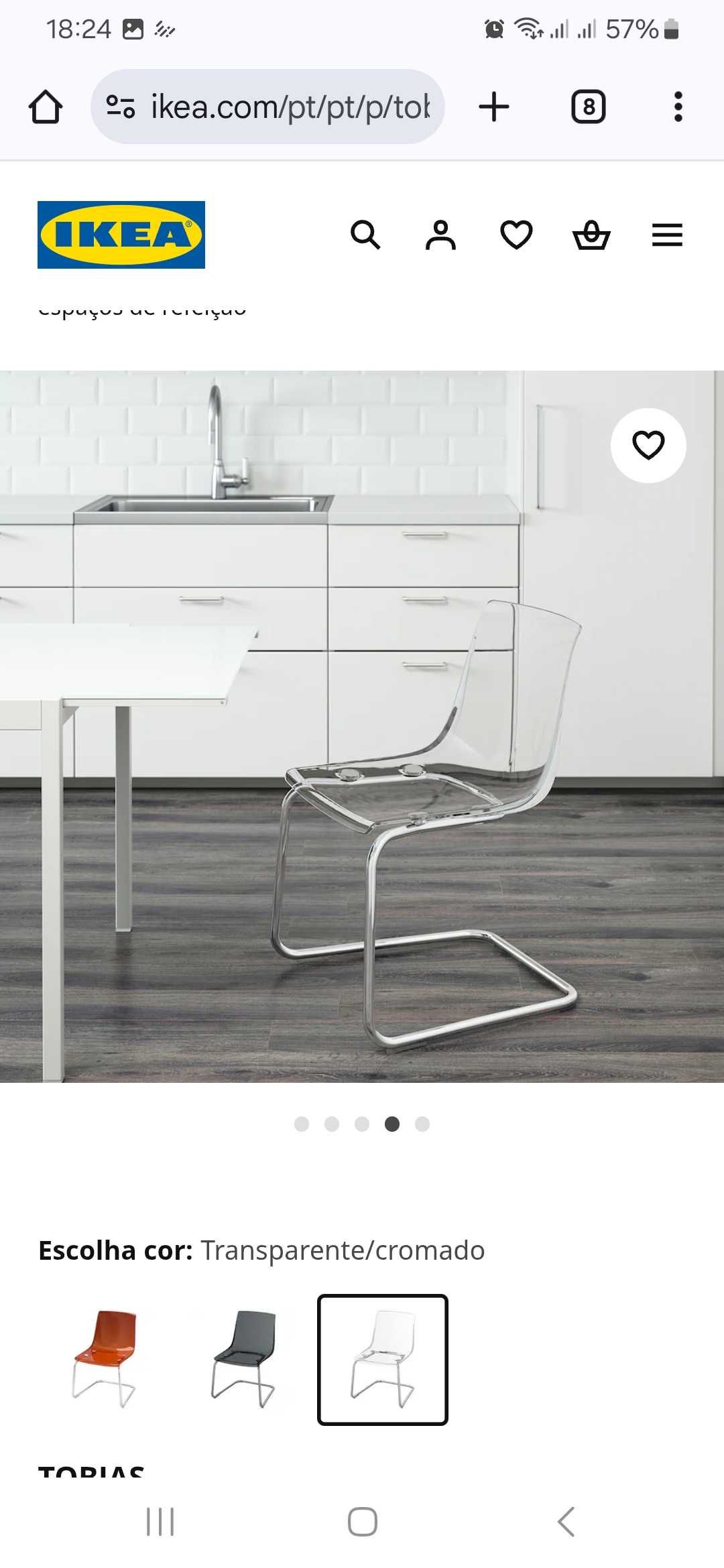
Task: Open the shopping basket
Action: [x=591, y=235]
